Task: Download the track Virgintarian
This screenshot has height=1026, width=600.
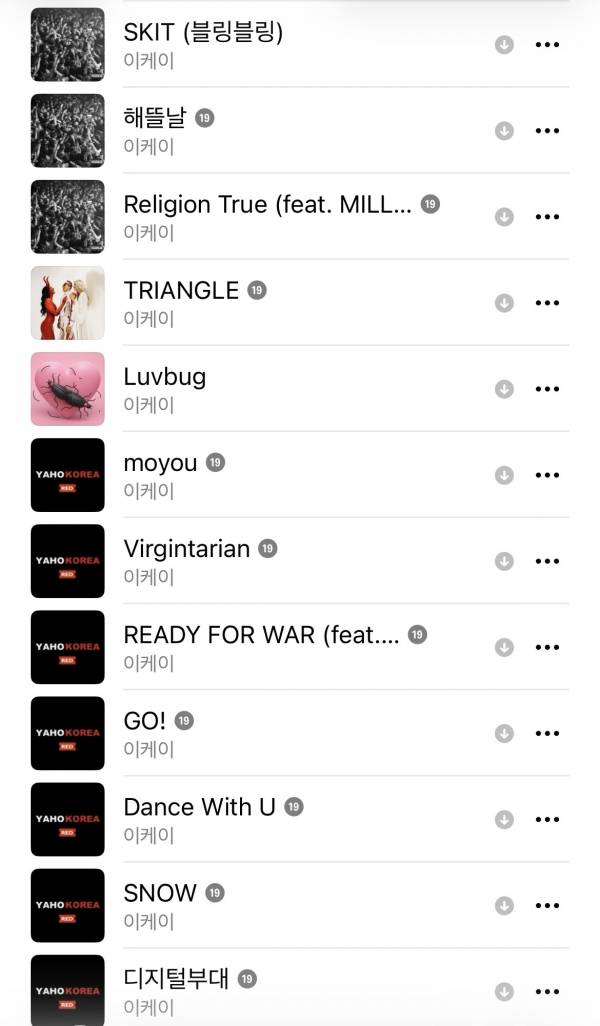Action: point(505,561)
